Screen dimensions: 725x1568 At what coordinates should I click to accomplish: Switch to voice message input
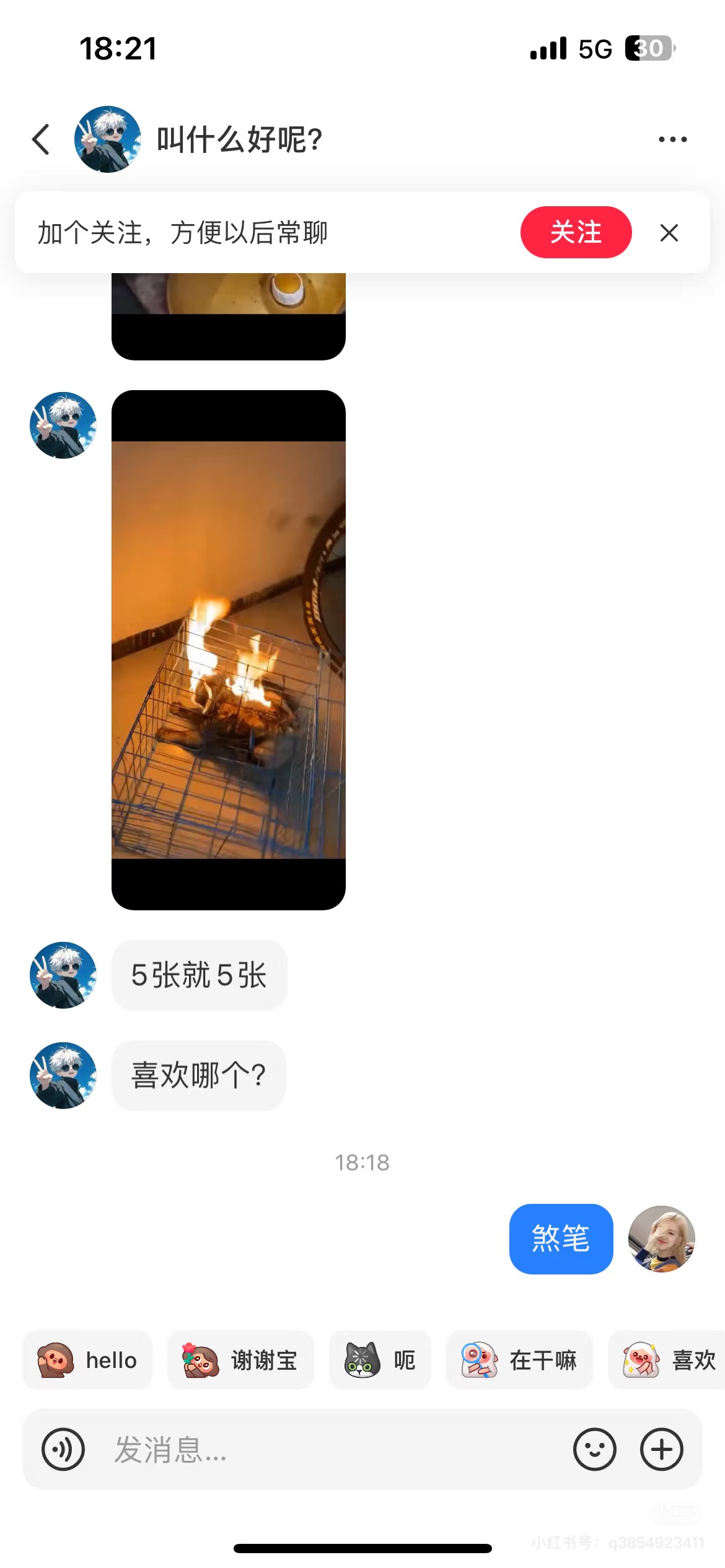tap(63, 1450)
